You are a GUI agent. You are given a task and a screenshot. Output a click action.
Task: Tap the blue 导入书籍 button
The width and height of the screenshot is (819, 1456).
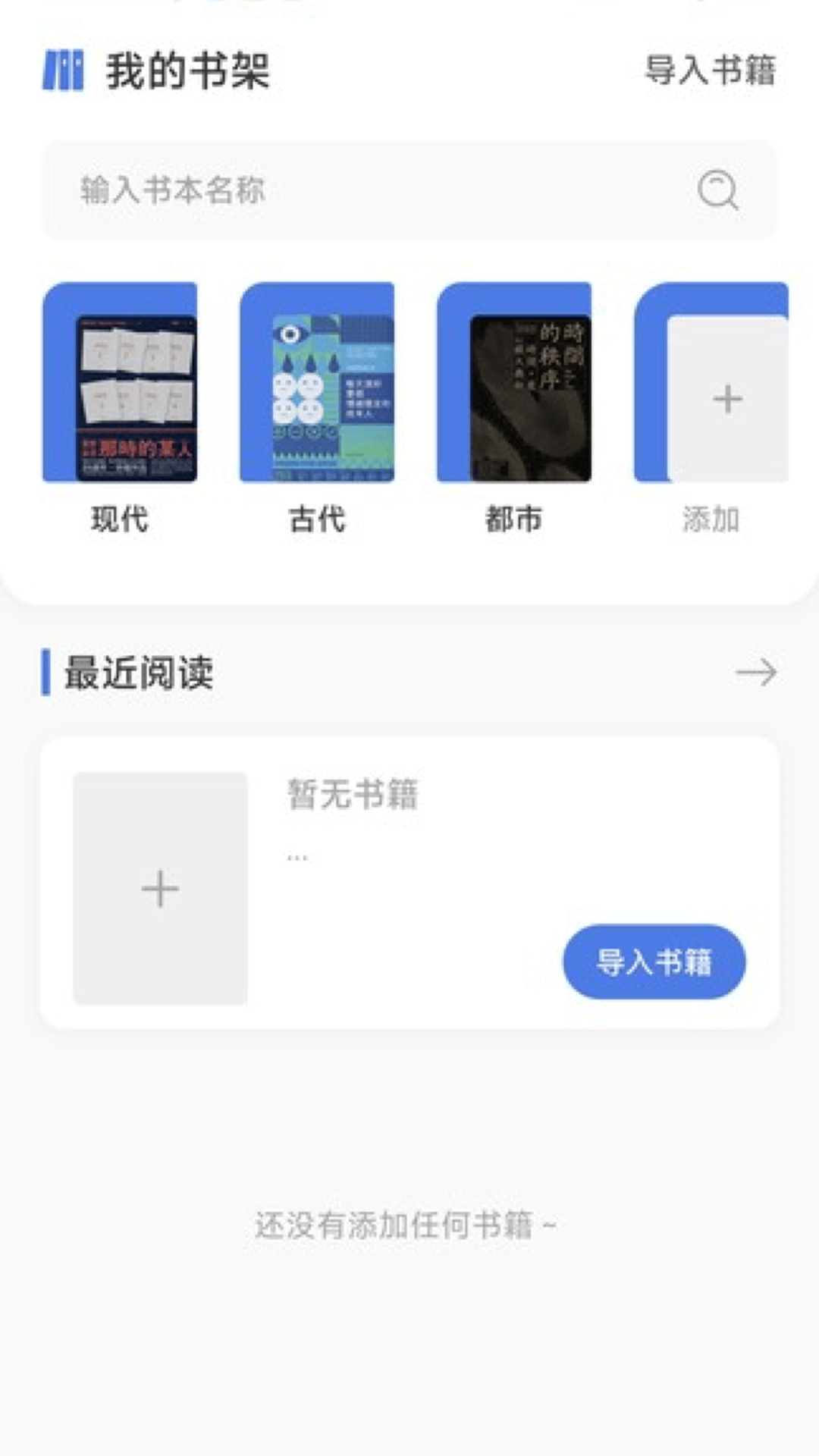[654, 962]
